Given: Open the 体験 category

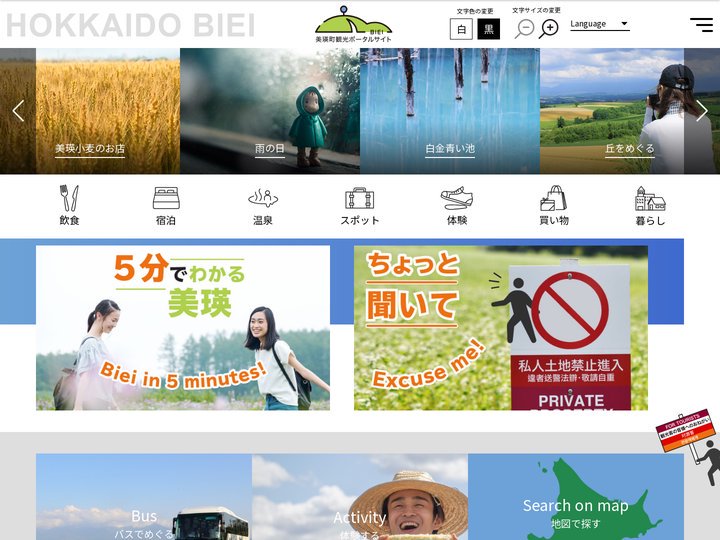Looking at the screenshot, I should click(457, 205).
